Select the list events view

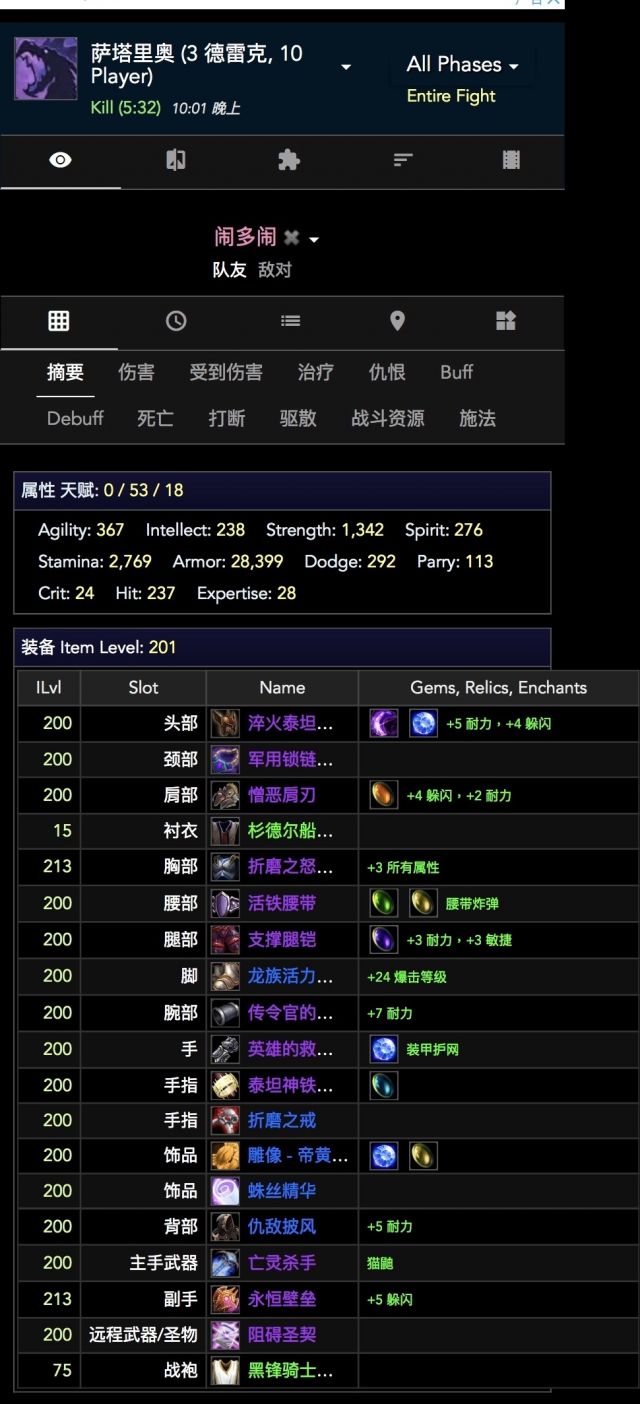(290, 321)
